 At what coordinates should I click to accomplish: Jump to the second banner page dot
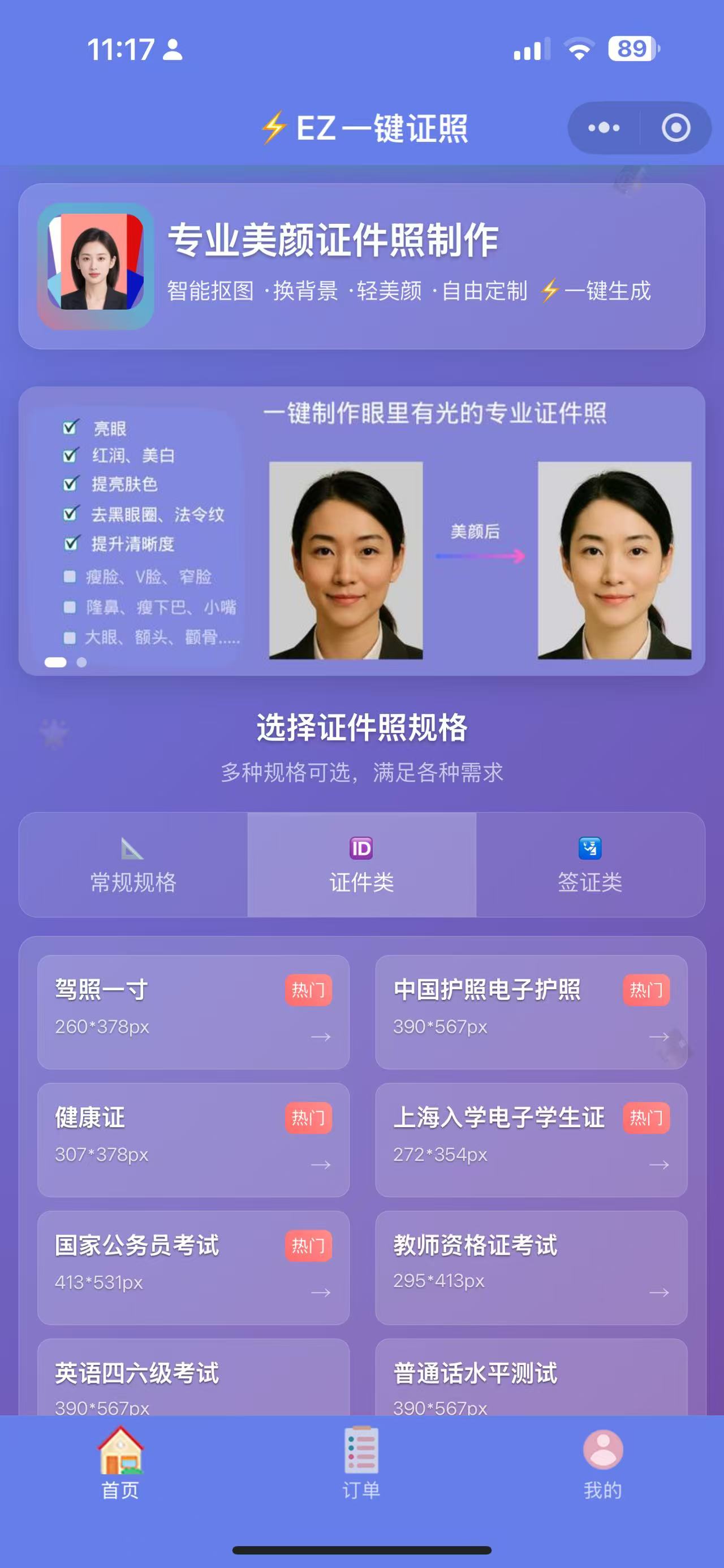[81, 662]
